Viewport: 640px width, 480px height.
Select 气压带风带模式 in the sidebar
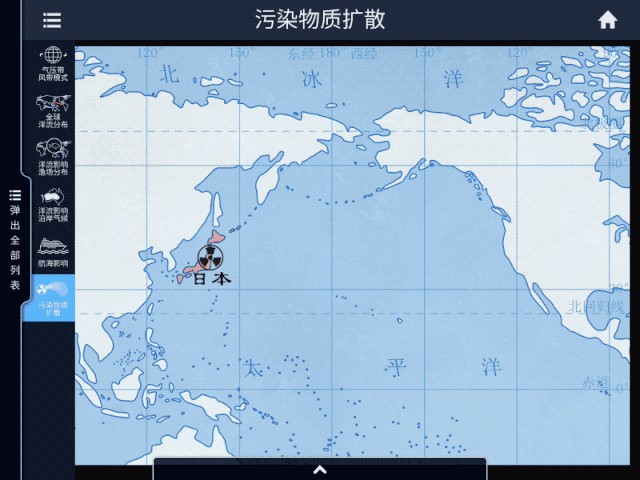[x=51, y=63]
